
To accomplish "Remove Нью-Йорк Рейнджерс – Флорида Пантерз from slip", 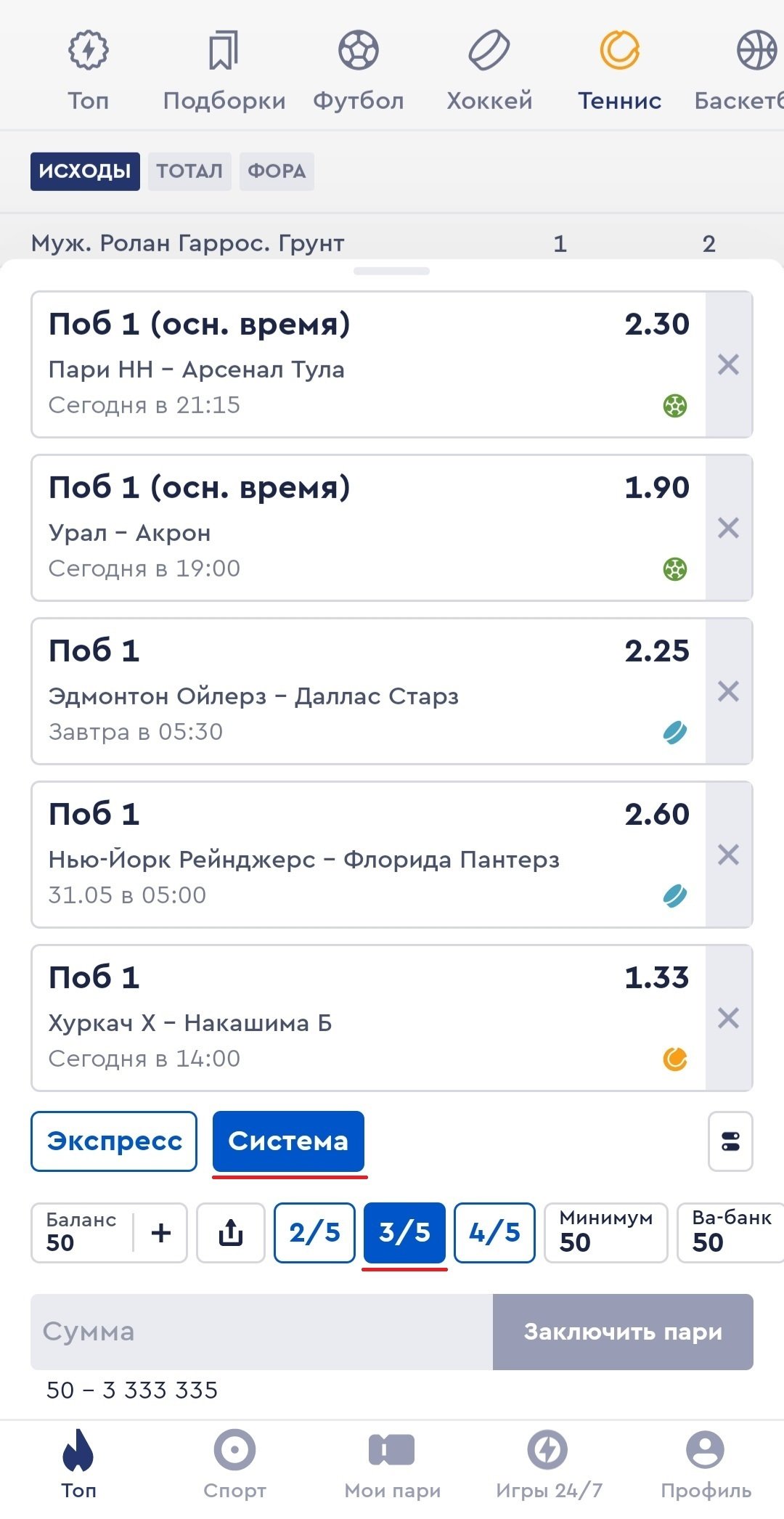I will [x=728, y=855].
